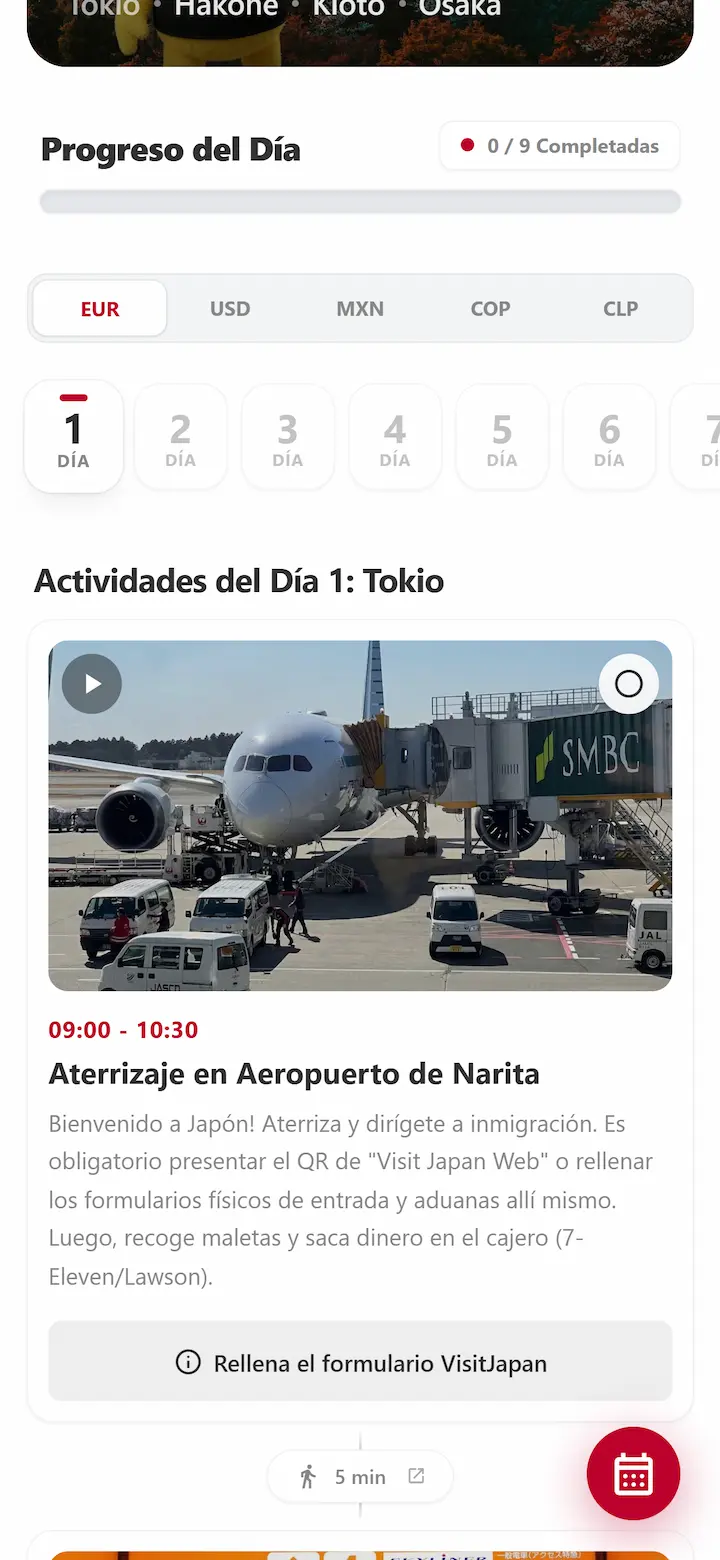Open the airplane photo of the Narita activity
The width and height of the screenshot is (720, 1560).
(360, 815)
